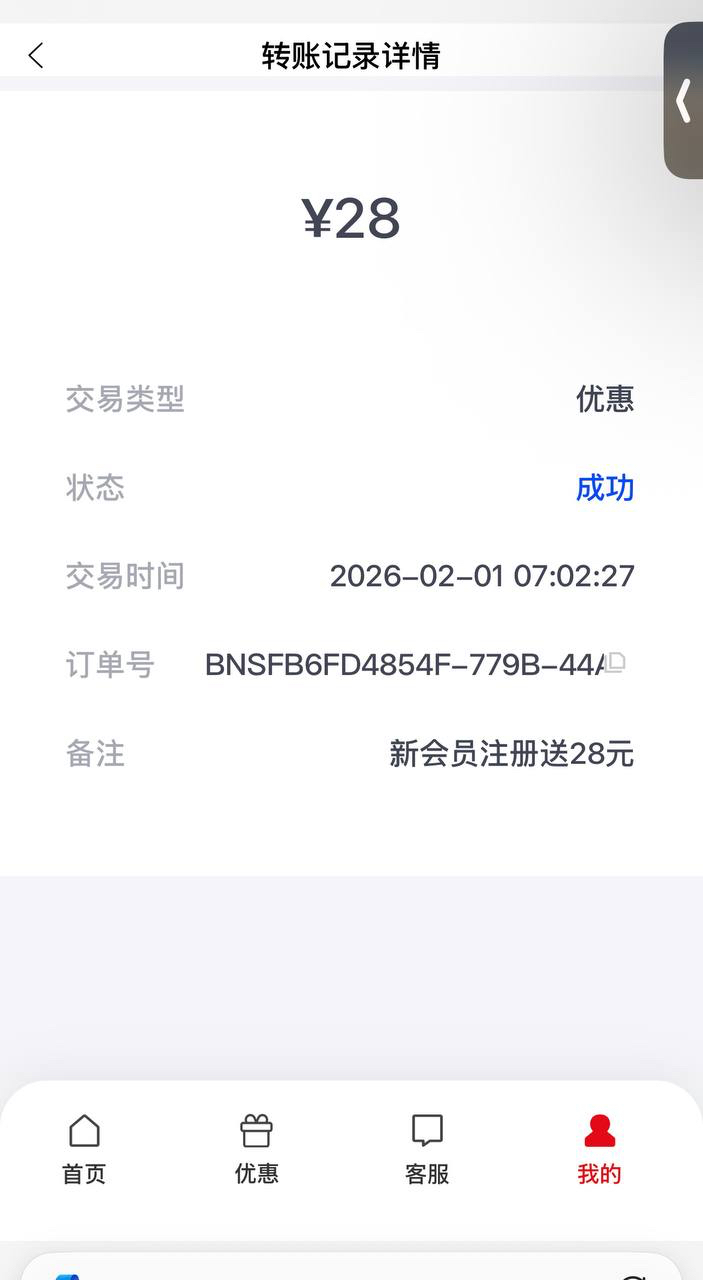The width and height of the screenshot is (703, 1280).
Task: Open the 客服 tab
Action: [427, 1150]
